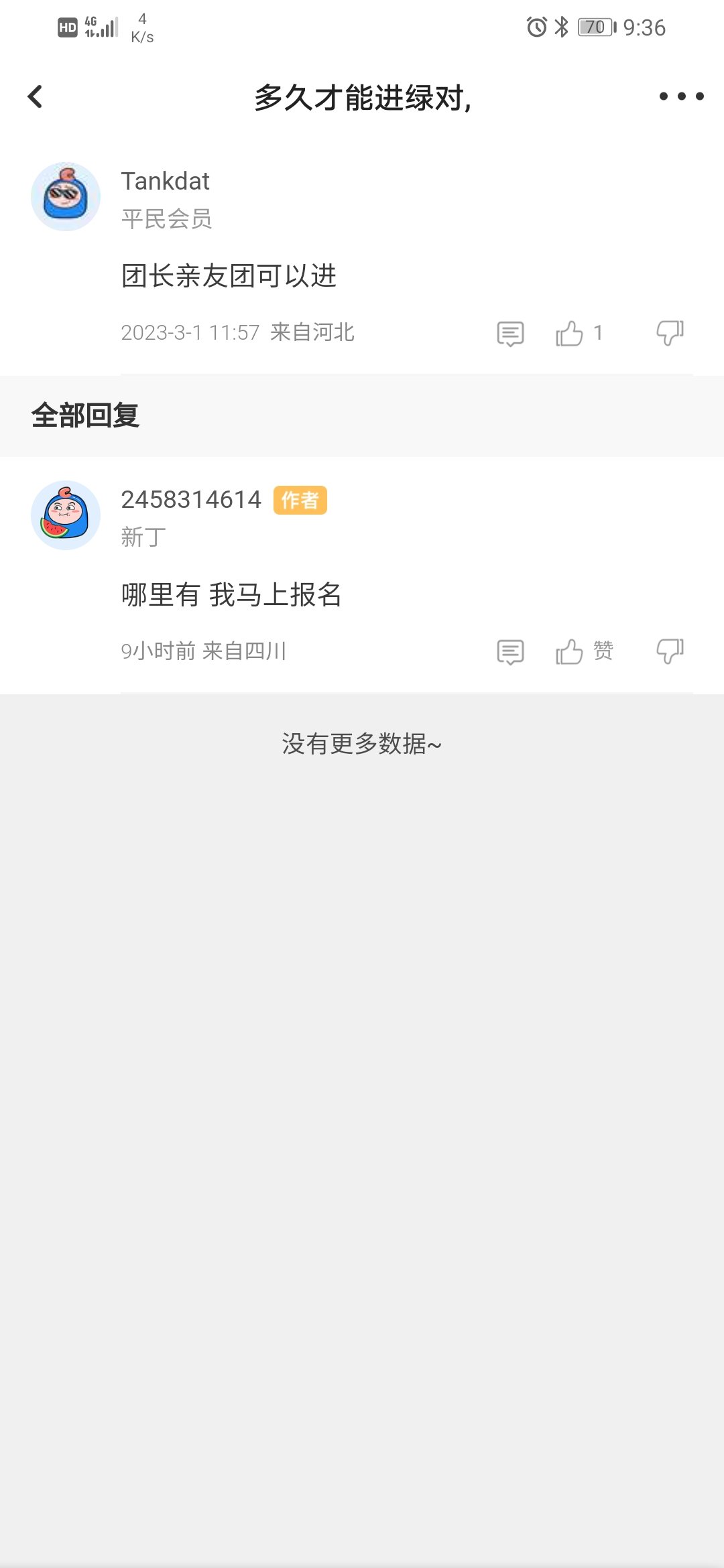
Task: Tap username 2458314614
Action: pos(191,500)
